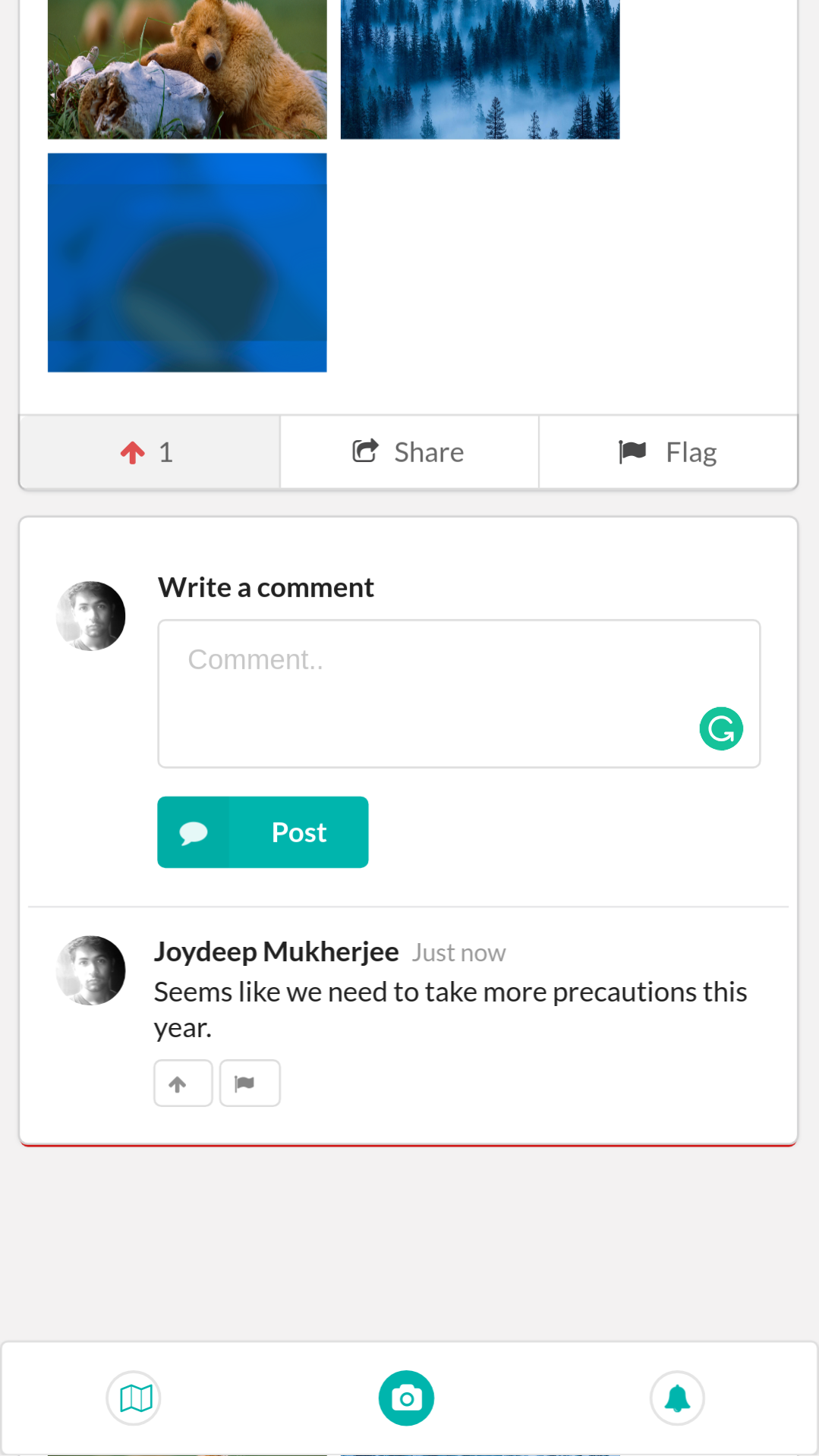Share this post

click(409, 452)
